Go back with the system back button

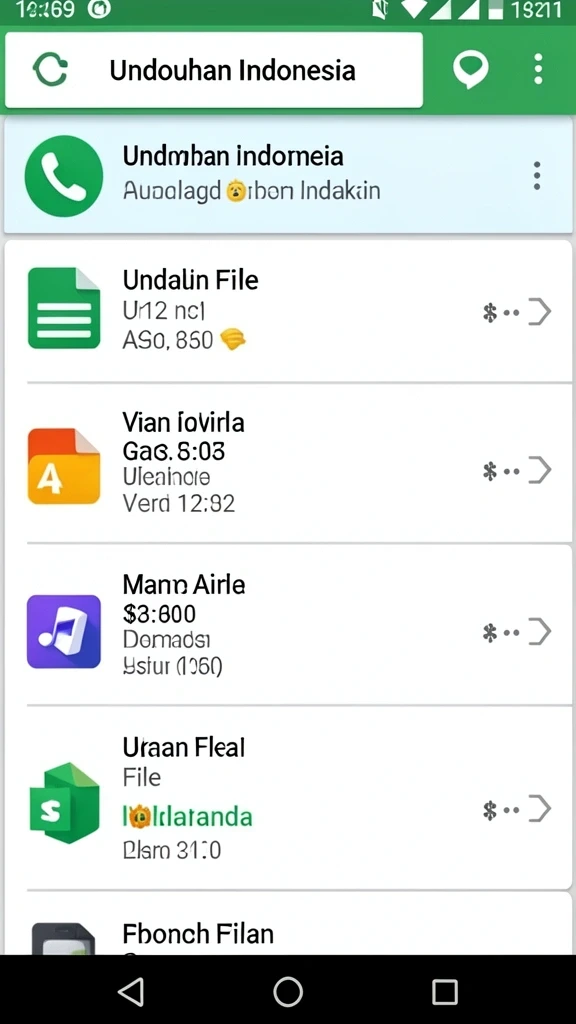pos(131,993)
